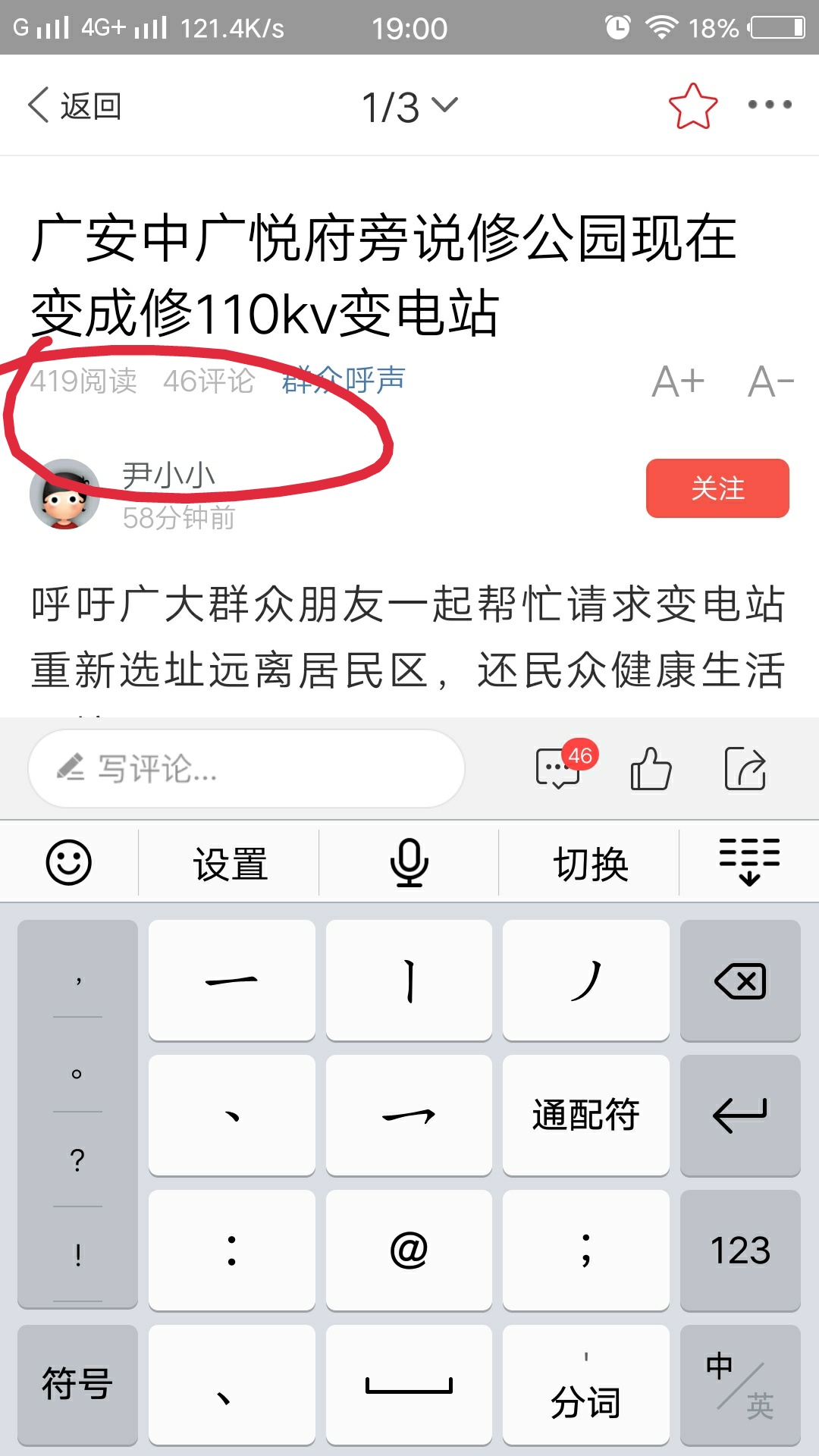The height and width of the screenshot is (1456, 819).
Task: Increase font size with A+
Action: click(678, 381)
